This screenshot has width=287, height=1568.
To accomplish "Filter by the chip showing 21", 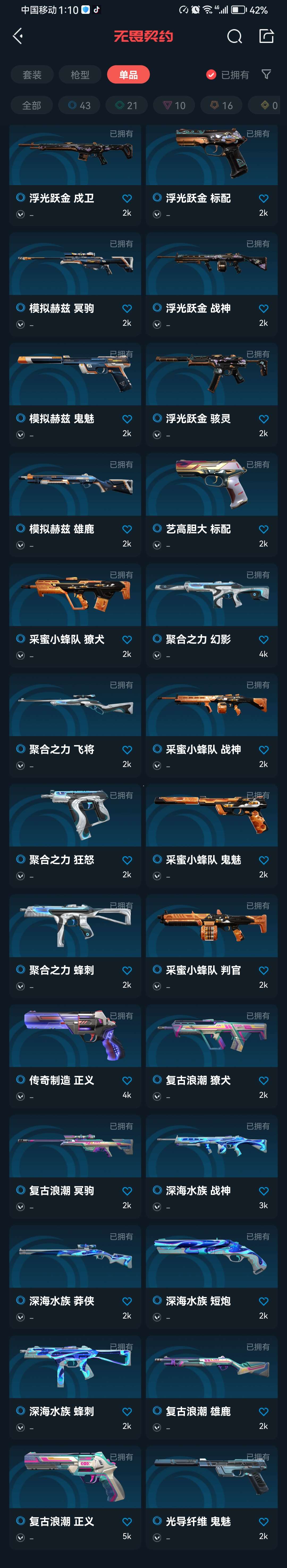I will tap(126, 105).
